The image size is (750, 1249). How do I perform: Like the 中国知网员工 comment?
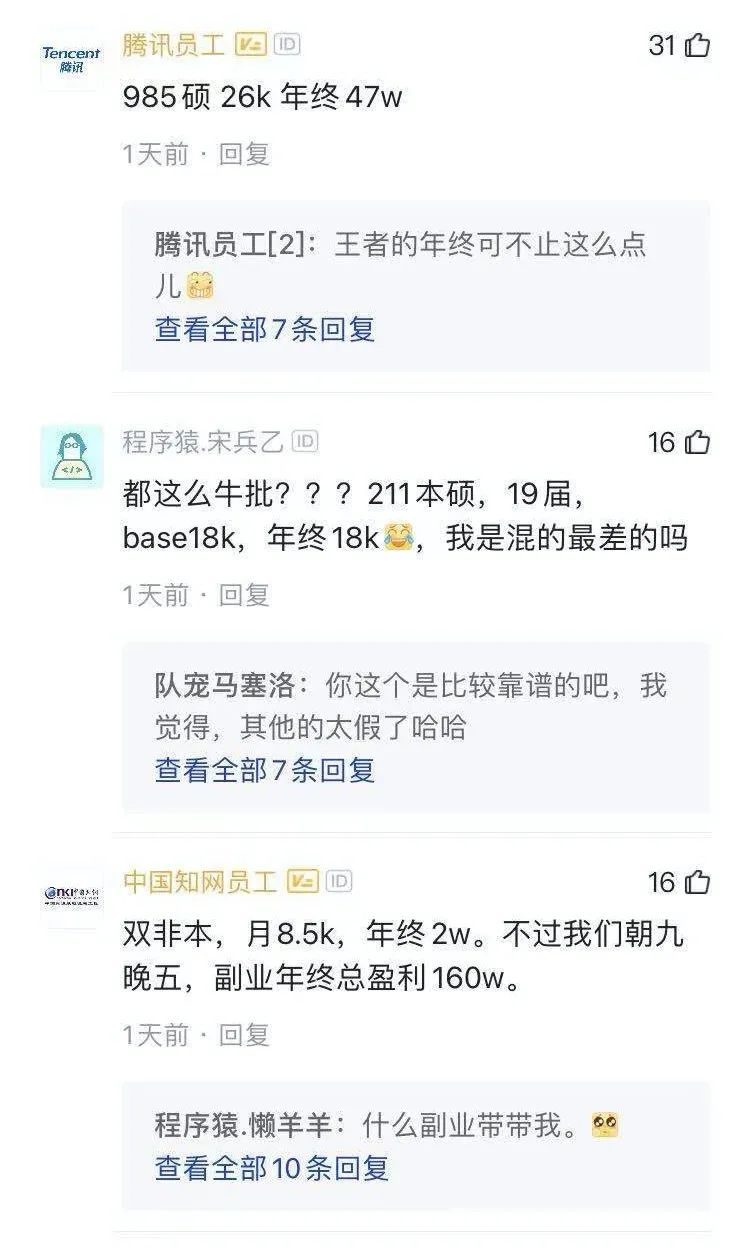tap(697, 882)
